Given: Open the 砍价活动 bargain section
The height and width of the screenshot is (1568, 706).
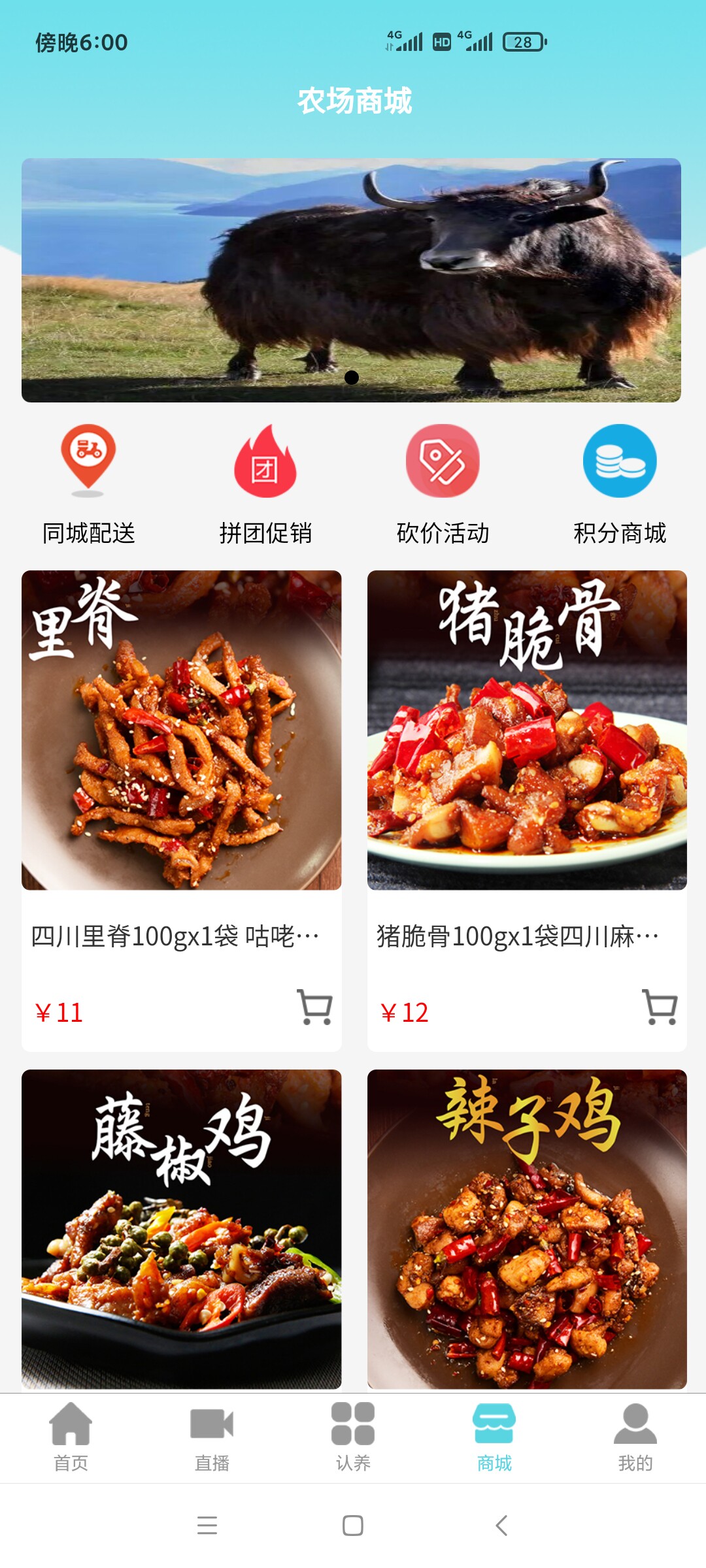Looking at the screenshot, I should point(443,485).
